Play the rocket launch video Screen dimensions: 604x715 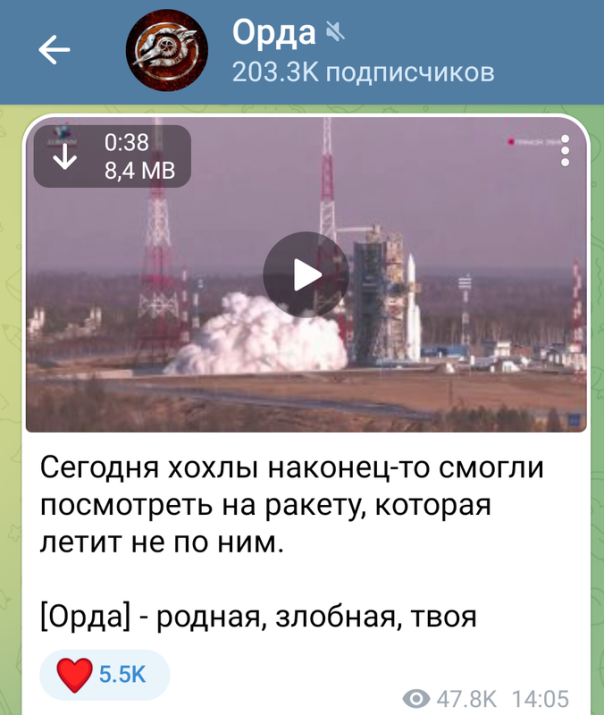pyautogui.click(x=306, y=274)
